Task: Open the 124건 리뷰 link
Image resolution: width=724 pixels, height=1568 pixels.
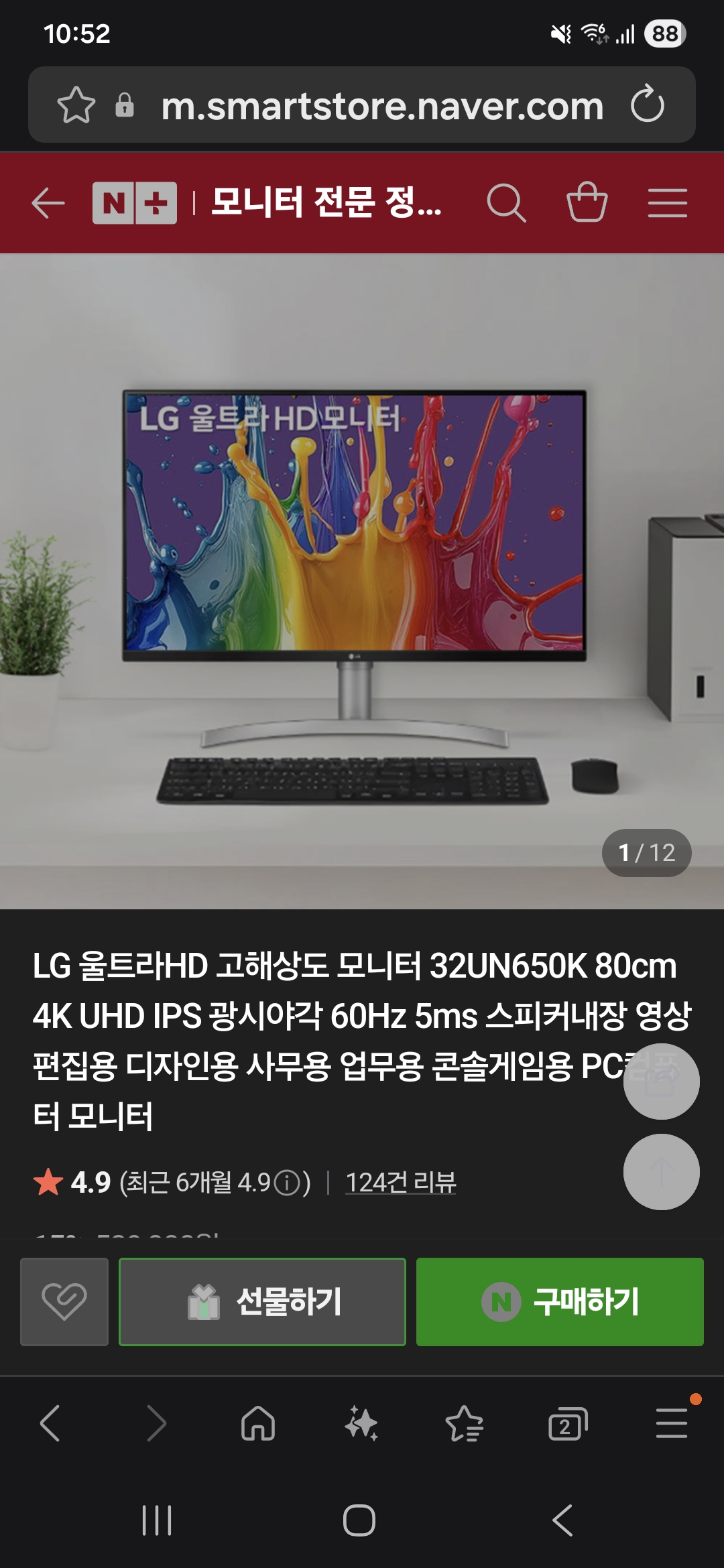Action: (x=400, y=1182)
